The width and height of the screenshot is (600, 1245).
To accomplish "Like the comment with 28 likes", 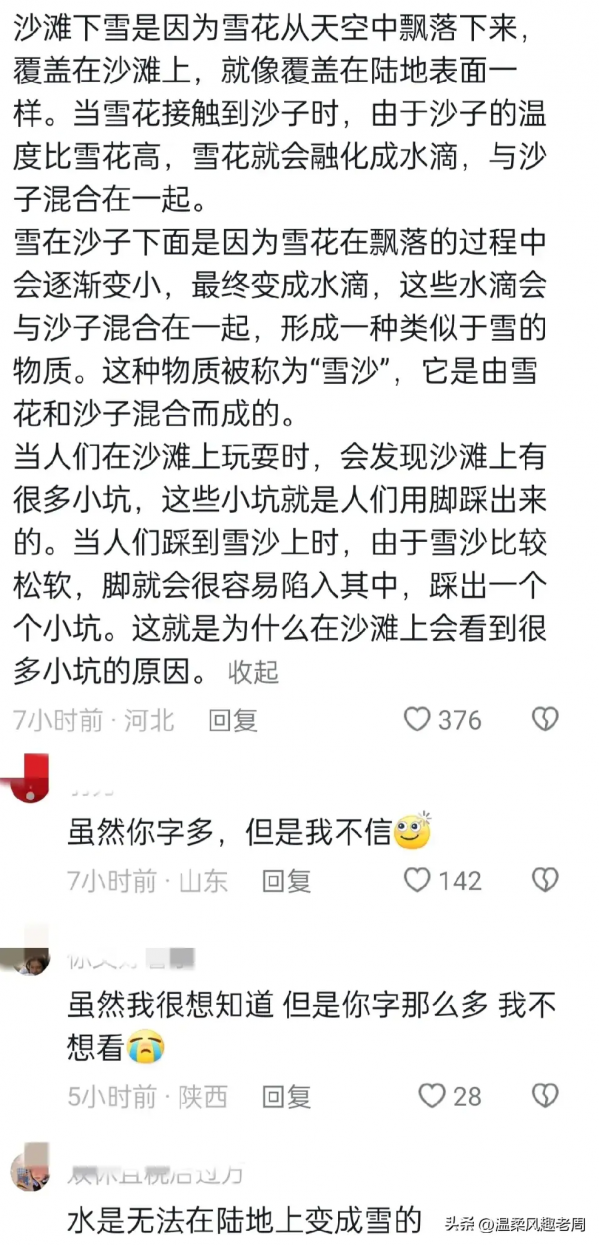I will pos(432,1096).
